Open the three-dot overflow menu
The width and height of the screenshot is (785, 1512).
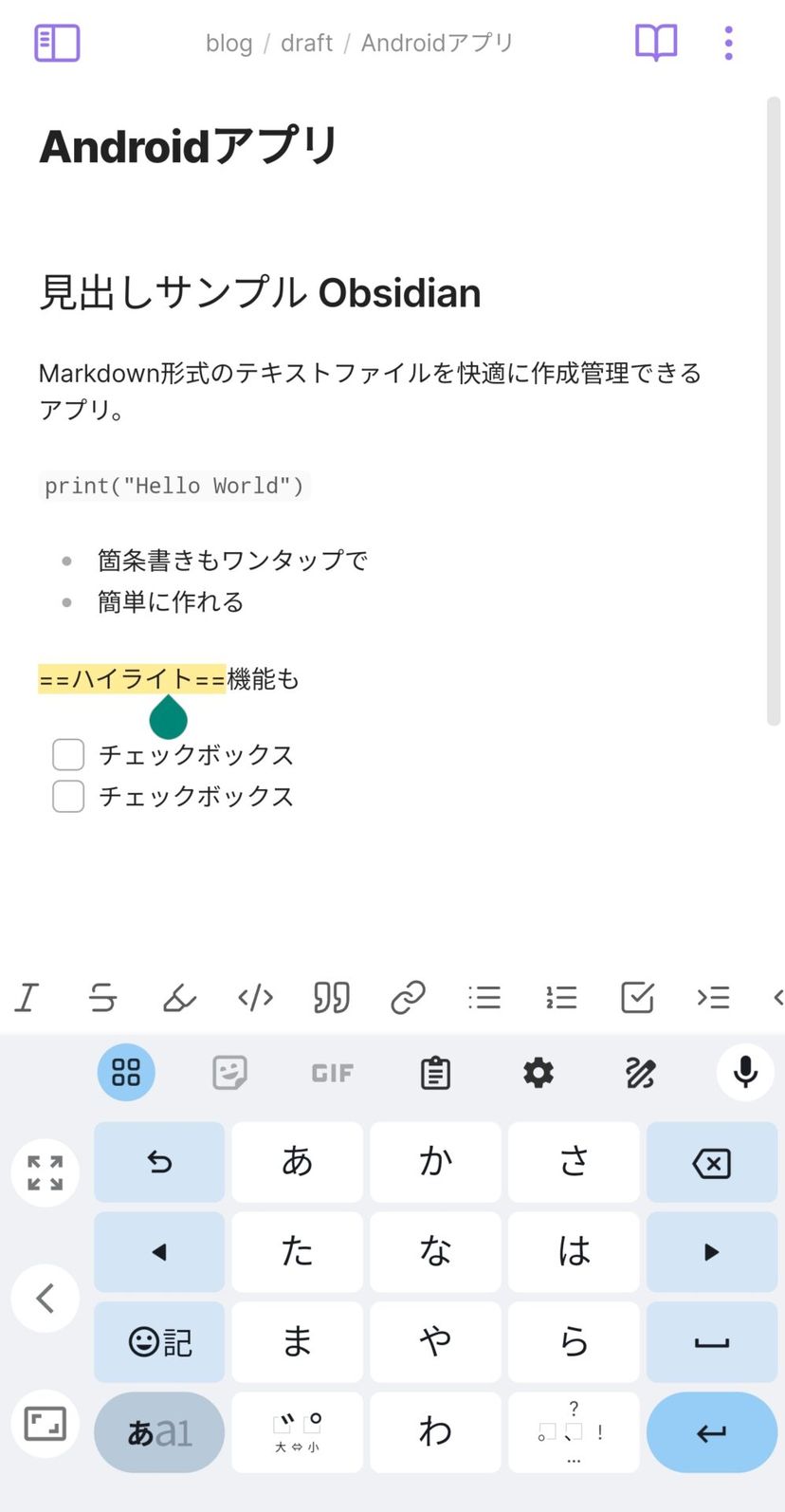click(x=728, y=43)
